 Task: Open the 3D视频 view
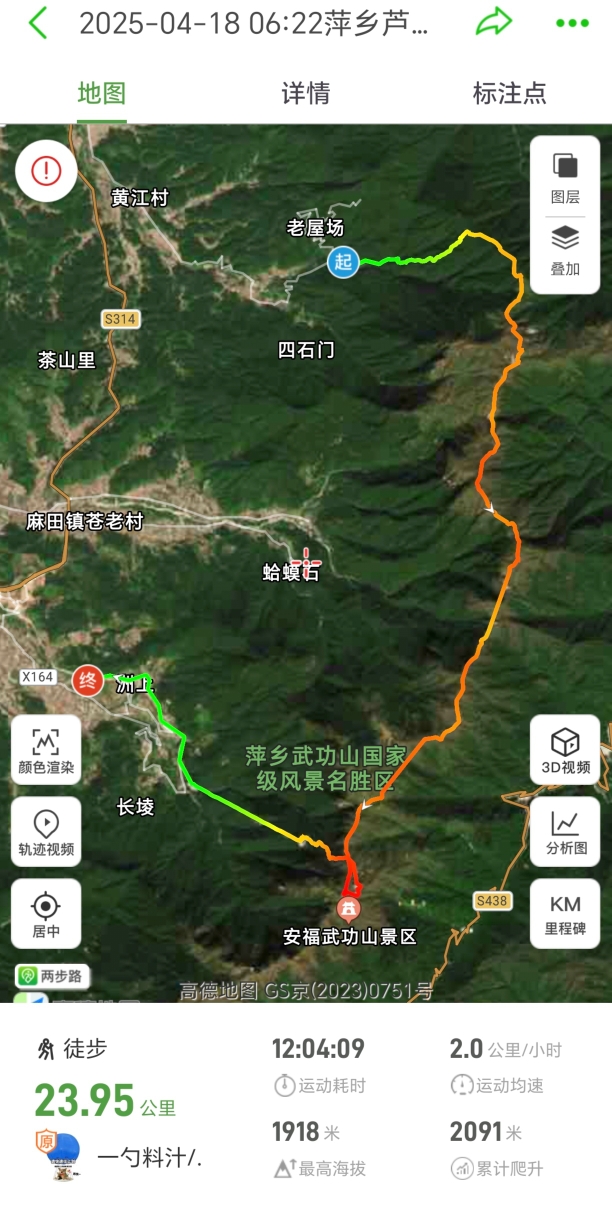pos(565,750)
